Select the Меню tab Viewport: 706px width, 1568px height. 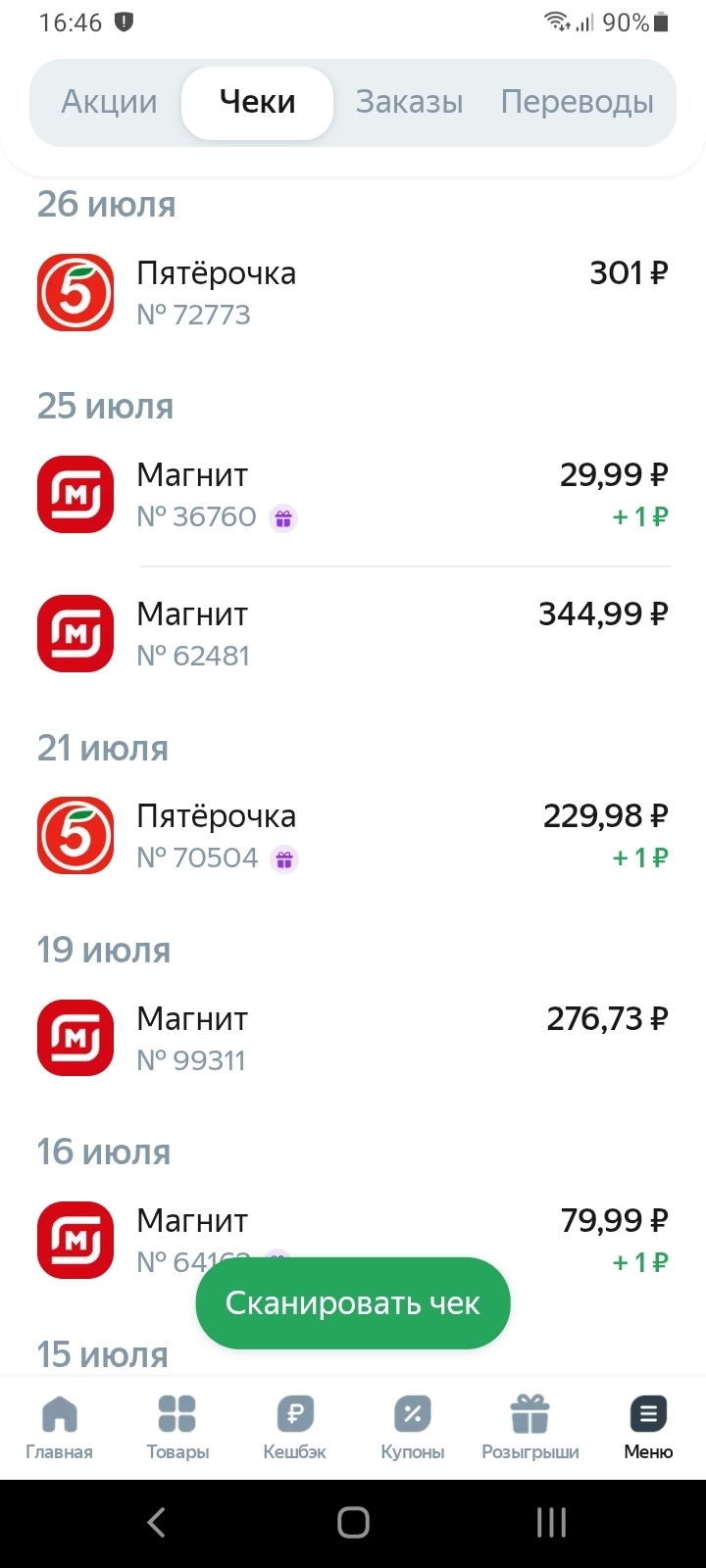tap(648, 1428)
